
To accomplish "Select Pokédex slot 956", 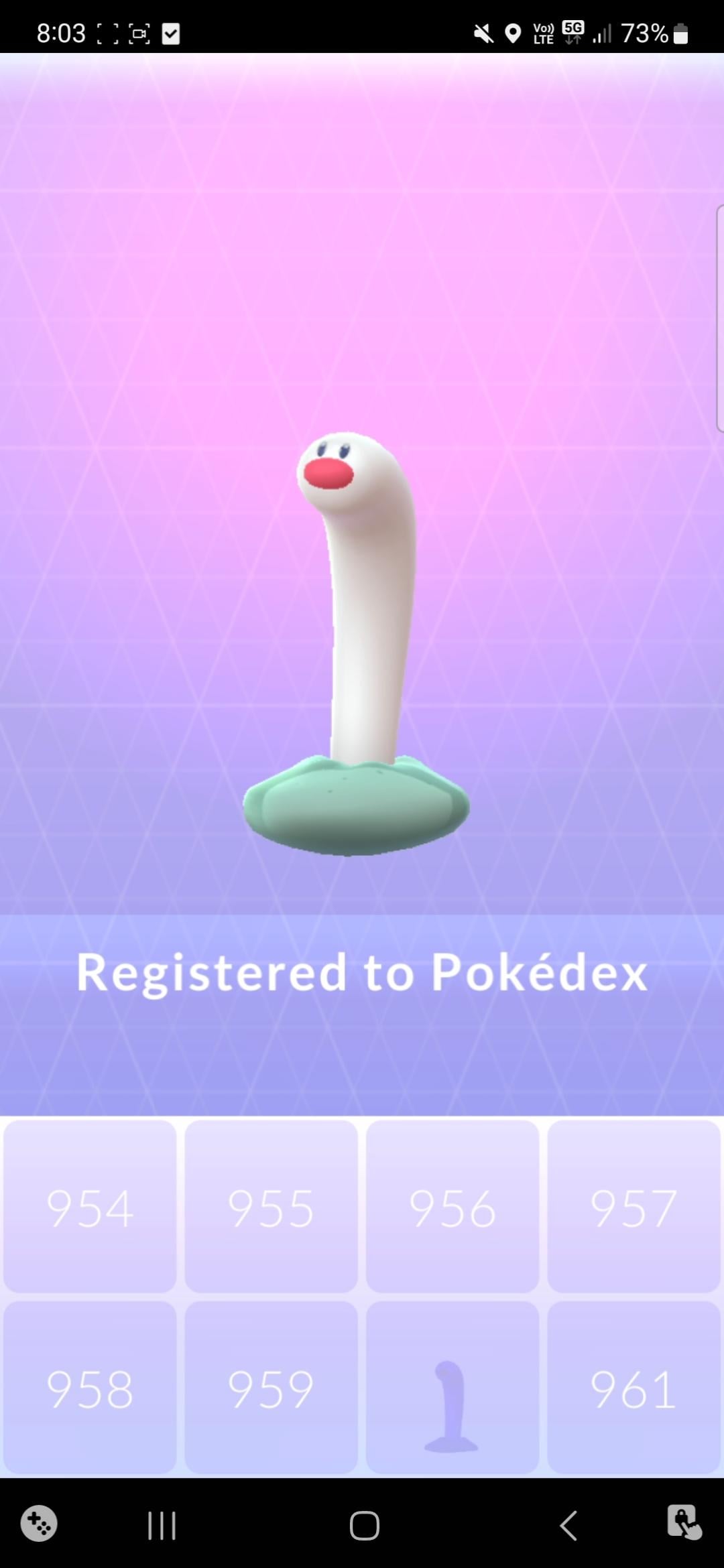I will tap(452, 1207).
